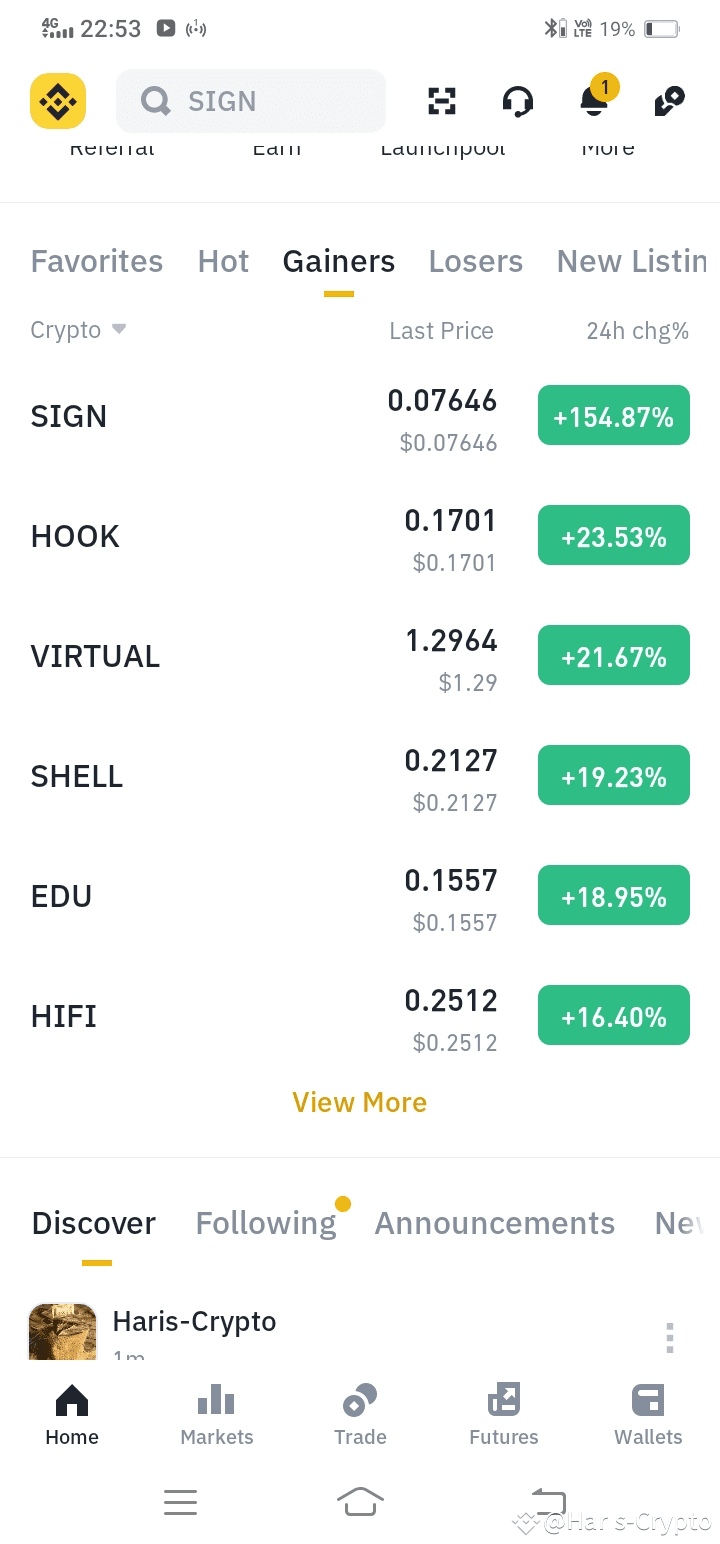Sort the list by Crypto name
Viewport: 720px width, 1544px height.
78,330
